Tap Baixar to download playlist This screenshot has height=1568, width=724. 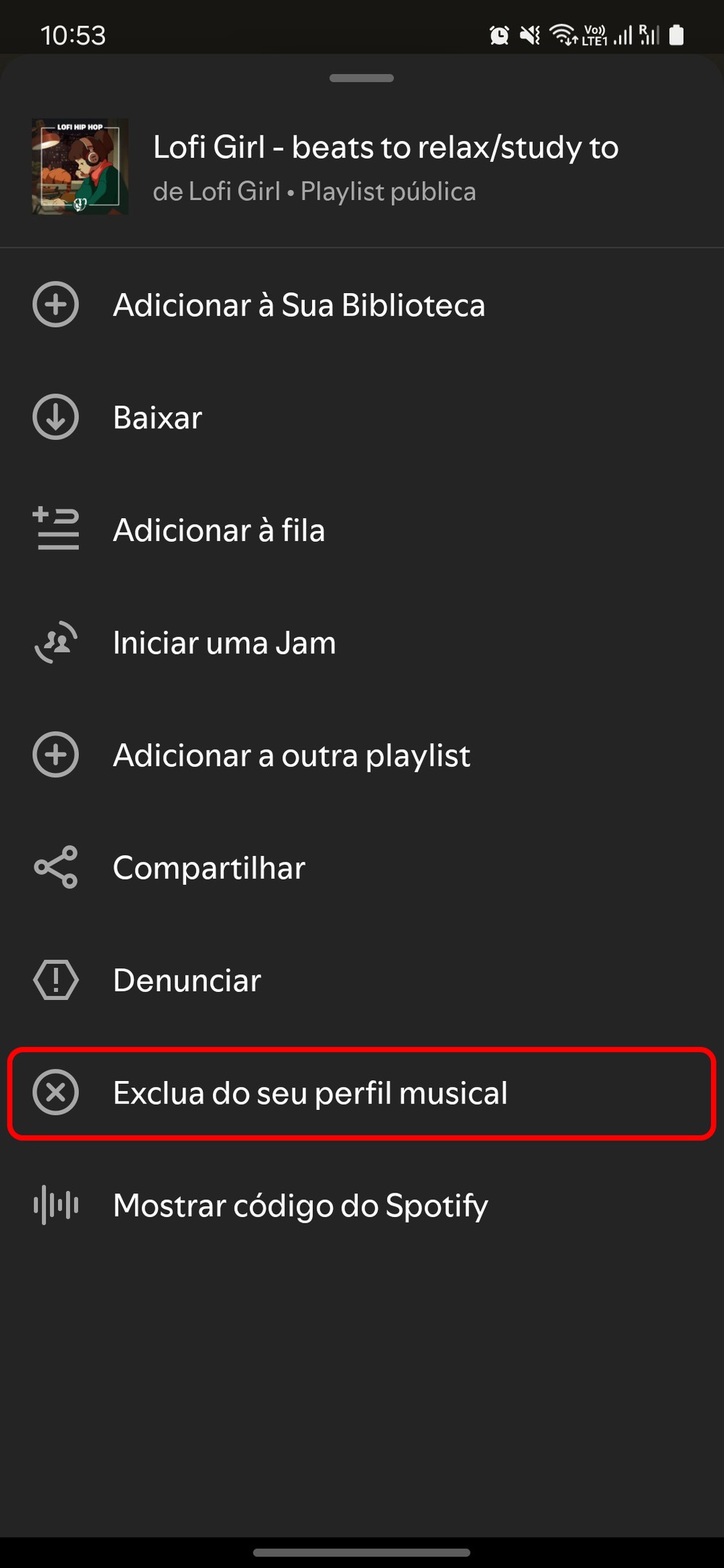pos(157,418)
